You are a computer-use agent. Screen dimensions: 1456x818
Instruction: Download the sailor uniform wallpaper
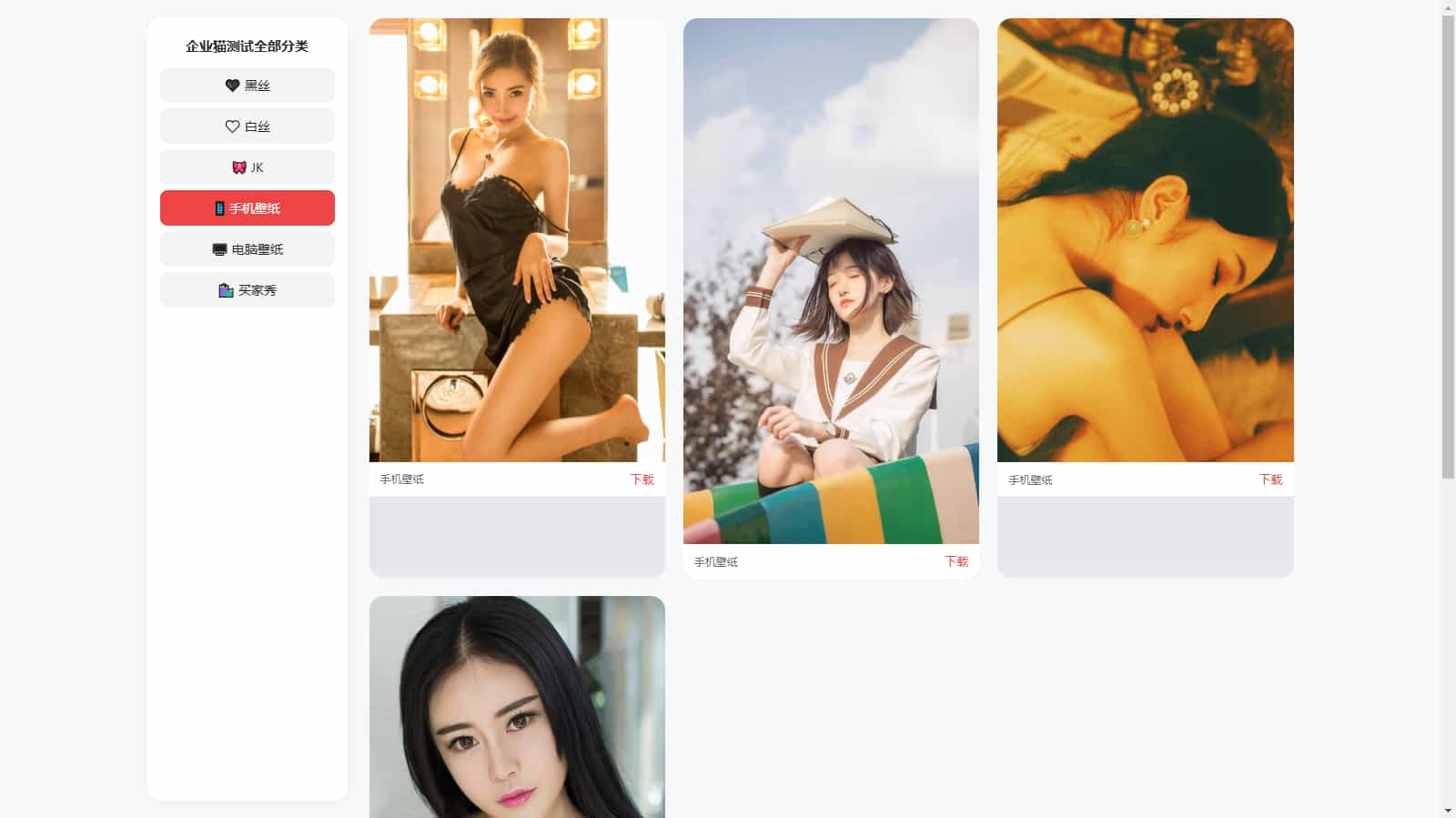(955, 561)
